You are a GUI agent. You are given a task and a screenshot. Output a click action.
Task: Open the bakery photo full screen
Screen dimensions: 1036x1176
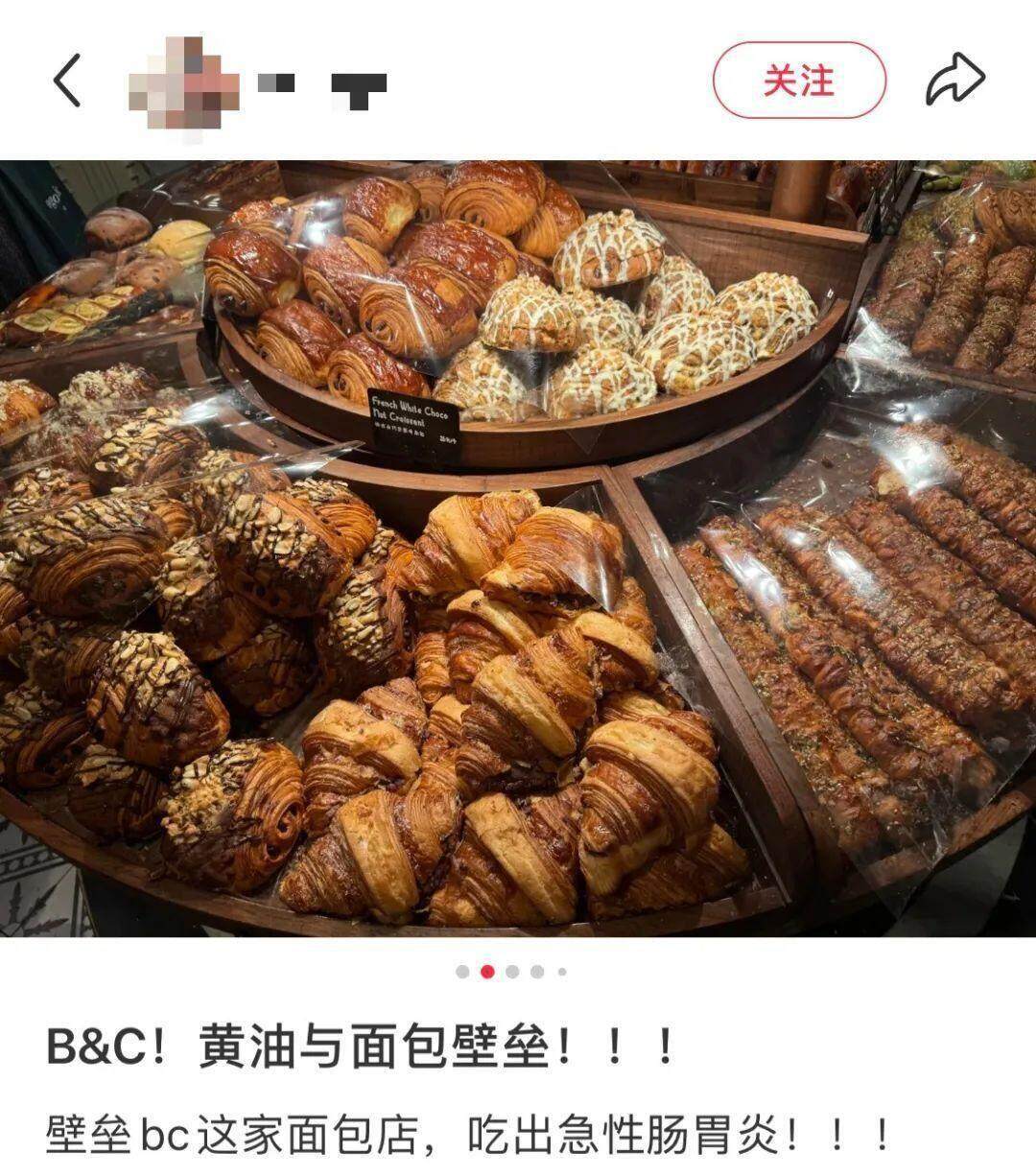[x=518, y=548]
